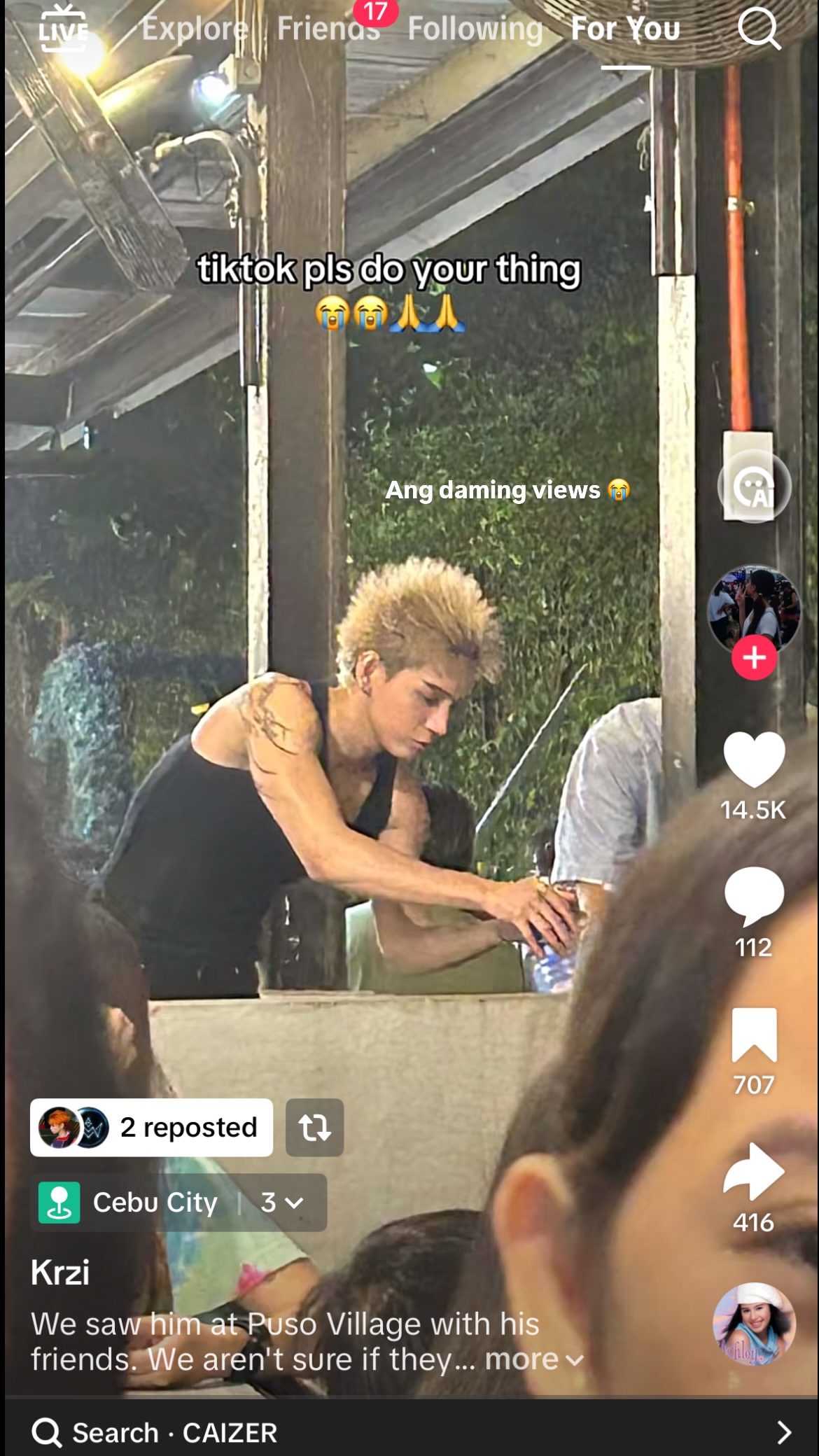
Task: Open the LIVE icon
Action: [x=63, y=29]
